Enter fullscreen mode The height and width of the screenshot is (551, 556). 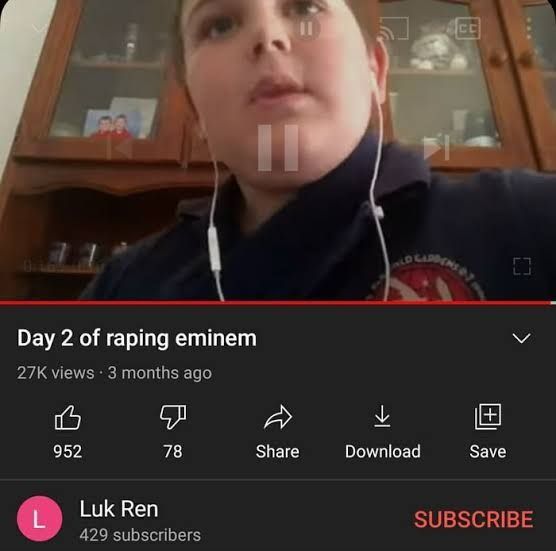(522, 266)
